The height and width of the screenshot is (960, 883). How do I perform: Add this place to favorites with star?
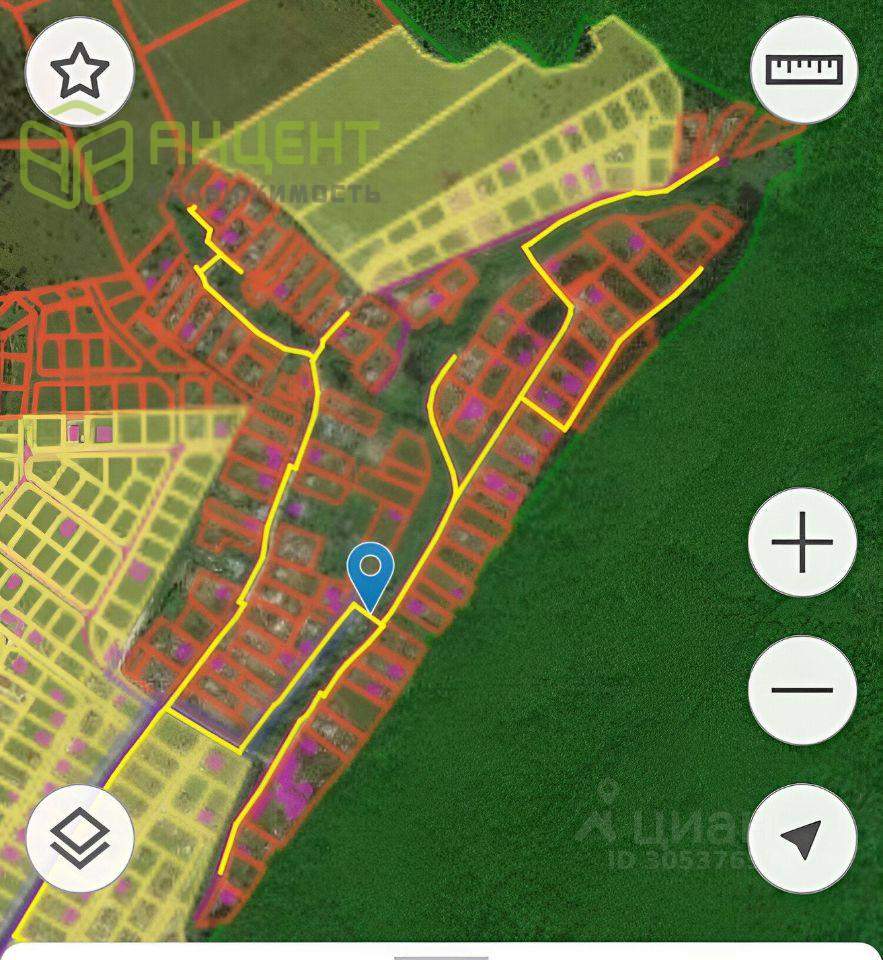[x=80, y=71]
